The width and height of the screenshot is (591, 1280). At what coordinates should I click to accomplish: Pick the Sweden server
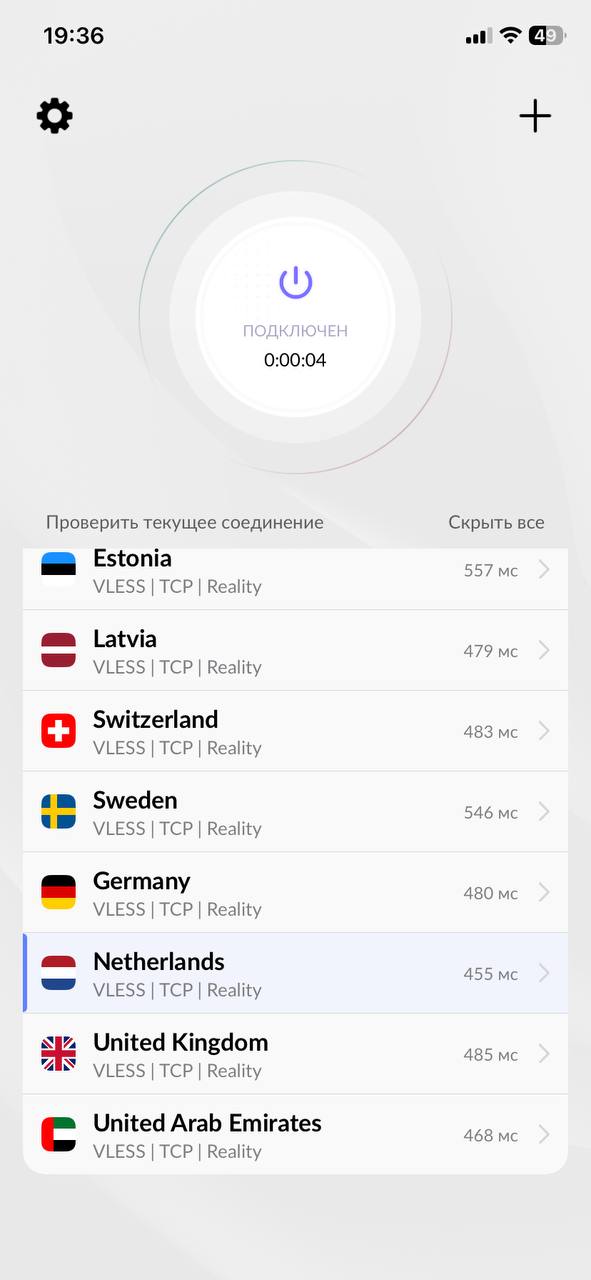pyautogui.click(x=295, y=812)
